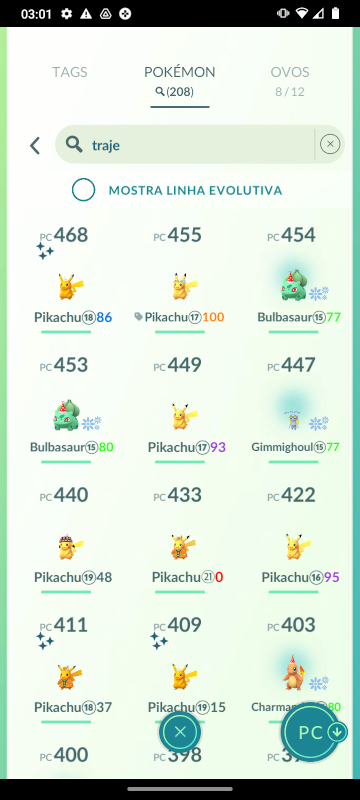Select Bulbasaur with PC 454
This screenshot has width=360, height=800.
pos(294,280)
